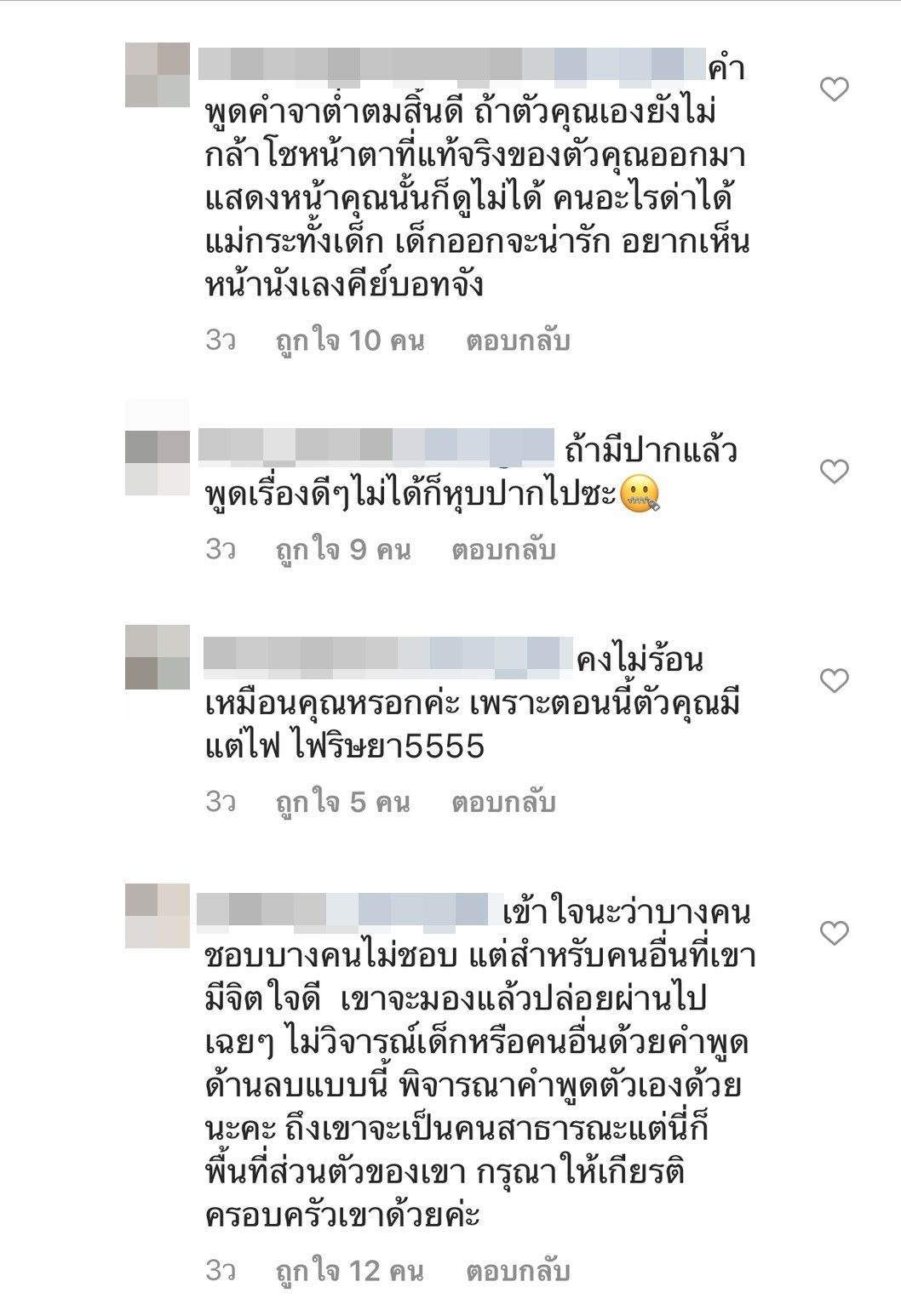Open profile picture of the first commenter

(158, 75)
